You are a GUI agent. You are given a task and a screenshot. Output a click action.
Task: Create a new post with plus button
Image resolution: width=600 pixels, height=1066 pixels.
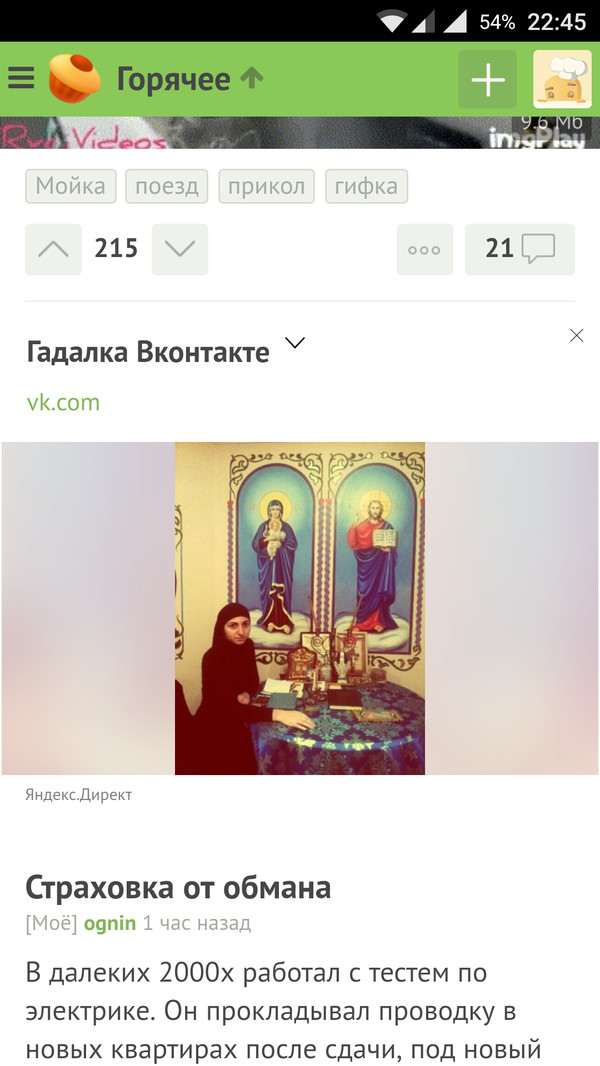click(x=487, y=79)
